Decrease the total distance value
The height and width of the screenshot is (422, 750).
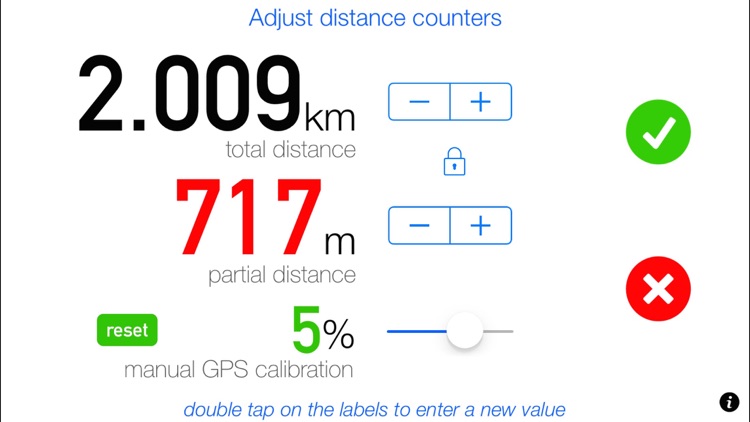419,102
